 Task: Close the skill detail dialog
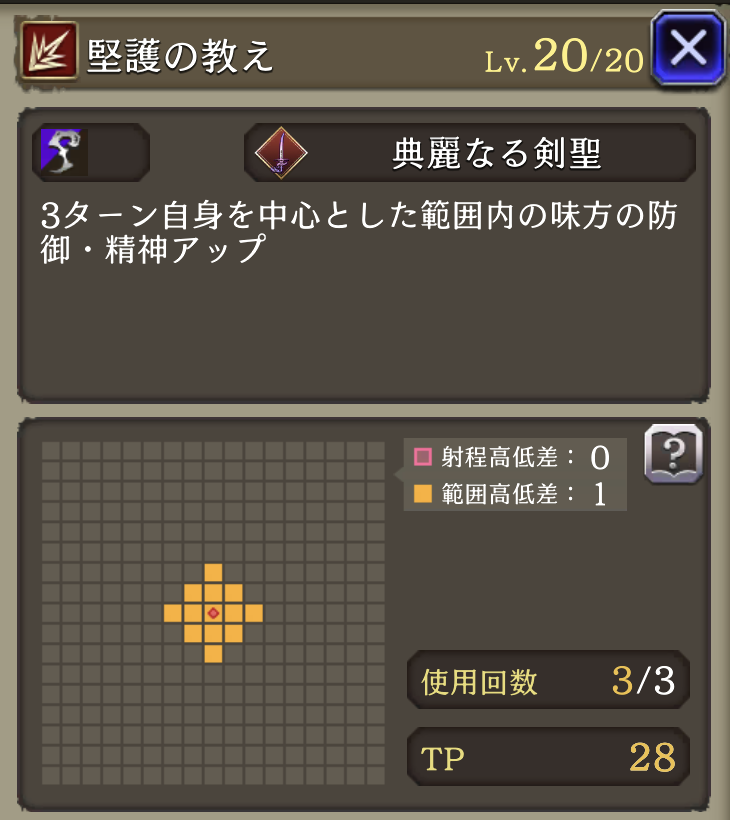pyautogui.click(x=688, y=47)
